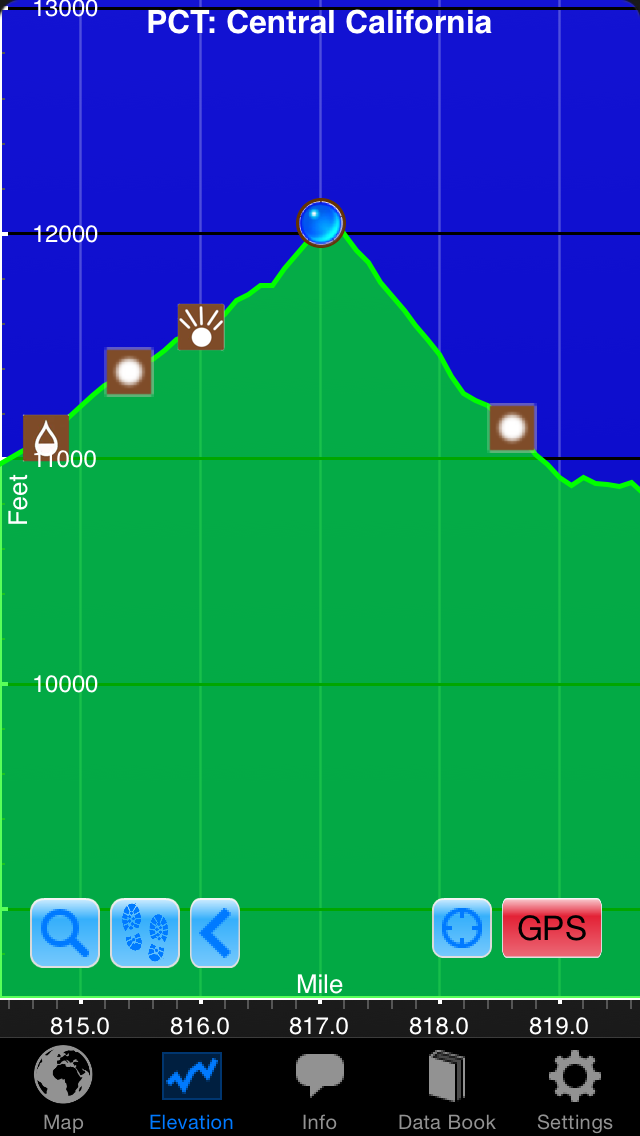Viewport: 640px width, 1136px height.
Task: Tap the waypoint marker near mile 815.5
Action: coord(129,372)
